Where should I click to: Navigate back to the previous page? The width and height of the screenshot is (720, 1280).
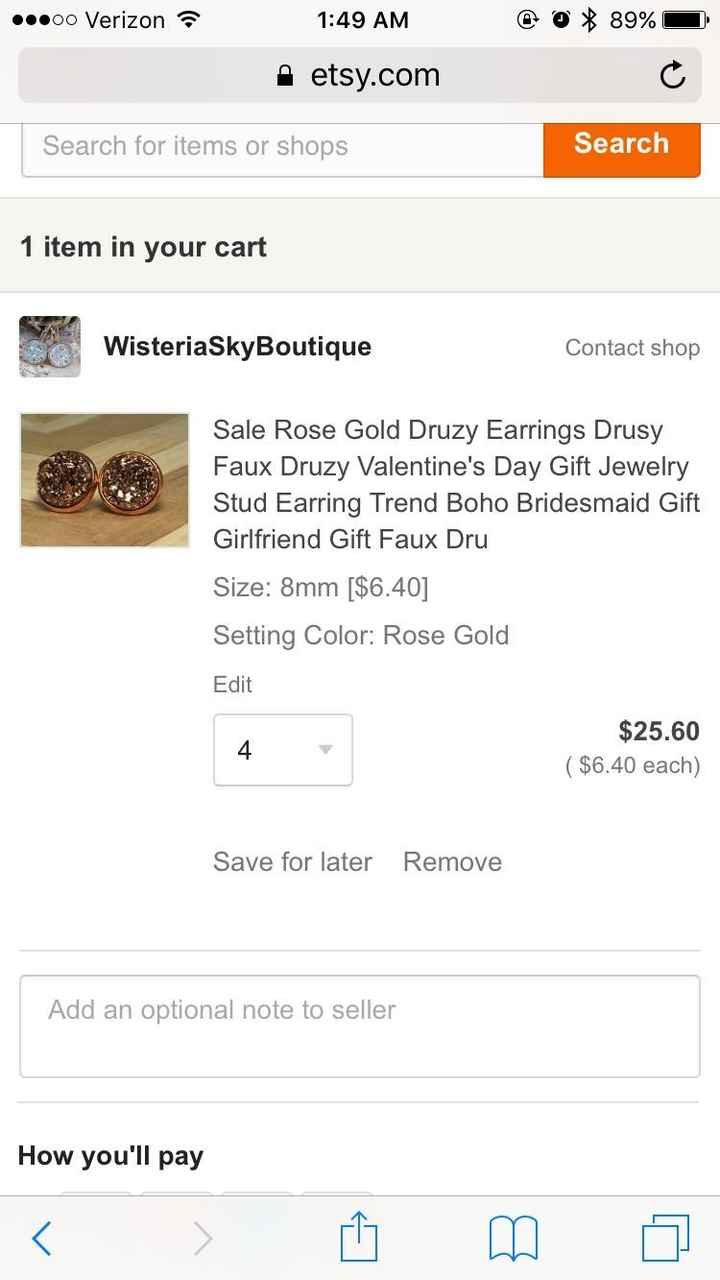click(42, 1238)
